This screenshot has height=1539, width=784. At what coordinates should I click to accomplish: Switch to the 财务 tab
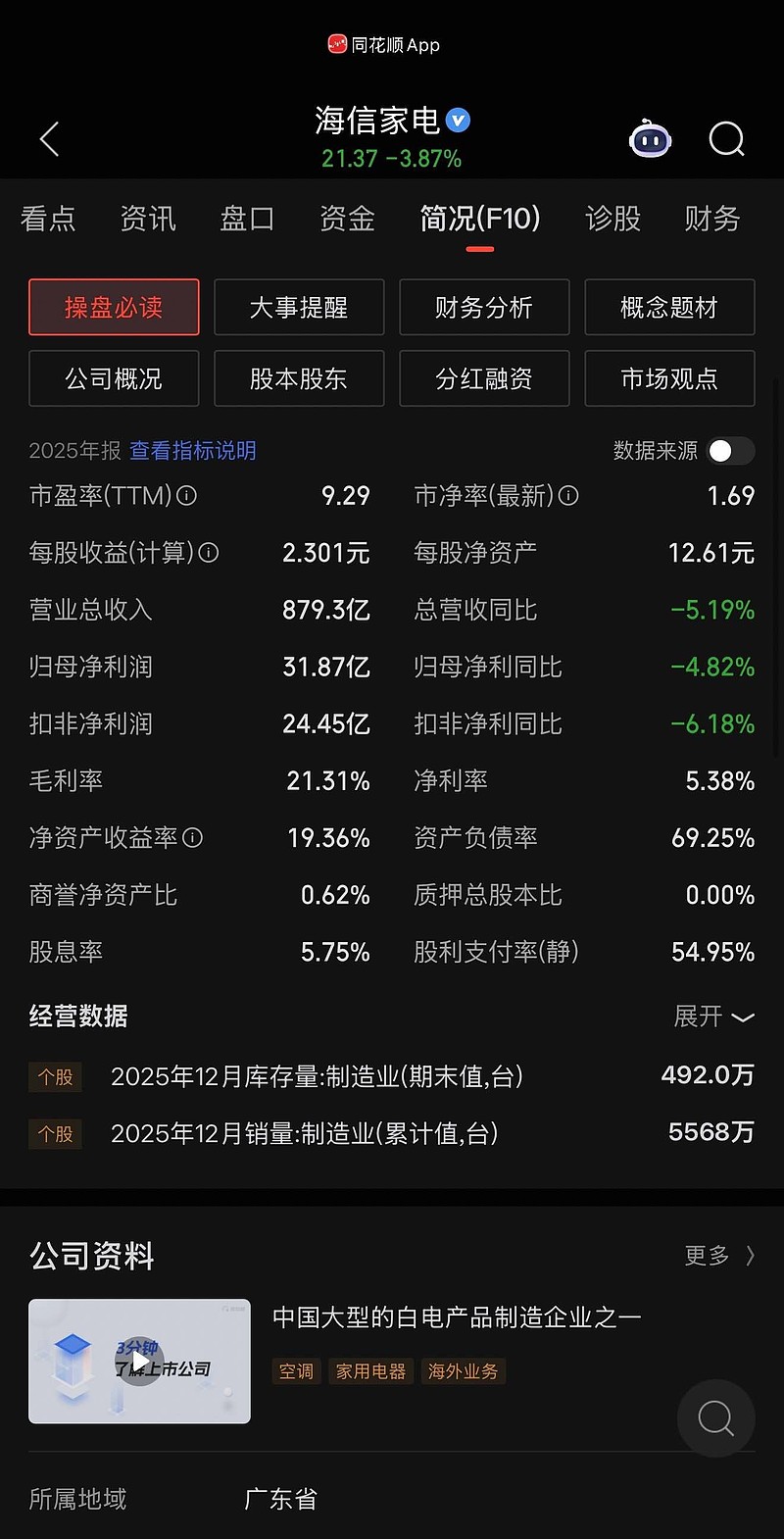pos(712,219)
